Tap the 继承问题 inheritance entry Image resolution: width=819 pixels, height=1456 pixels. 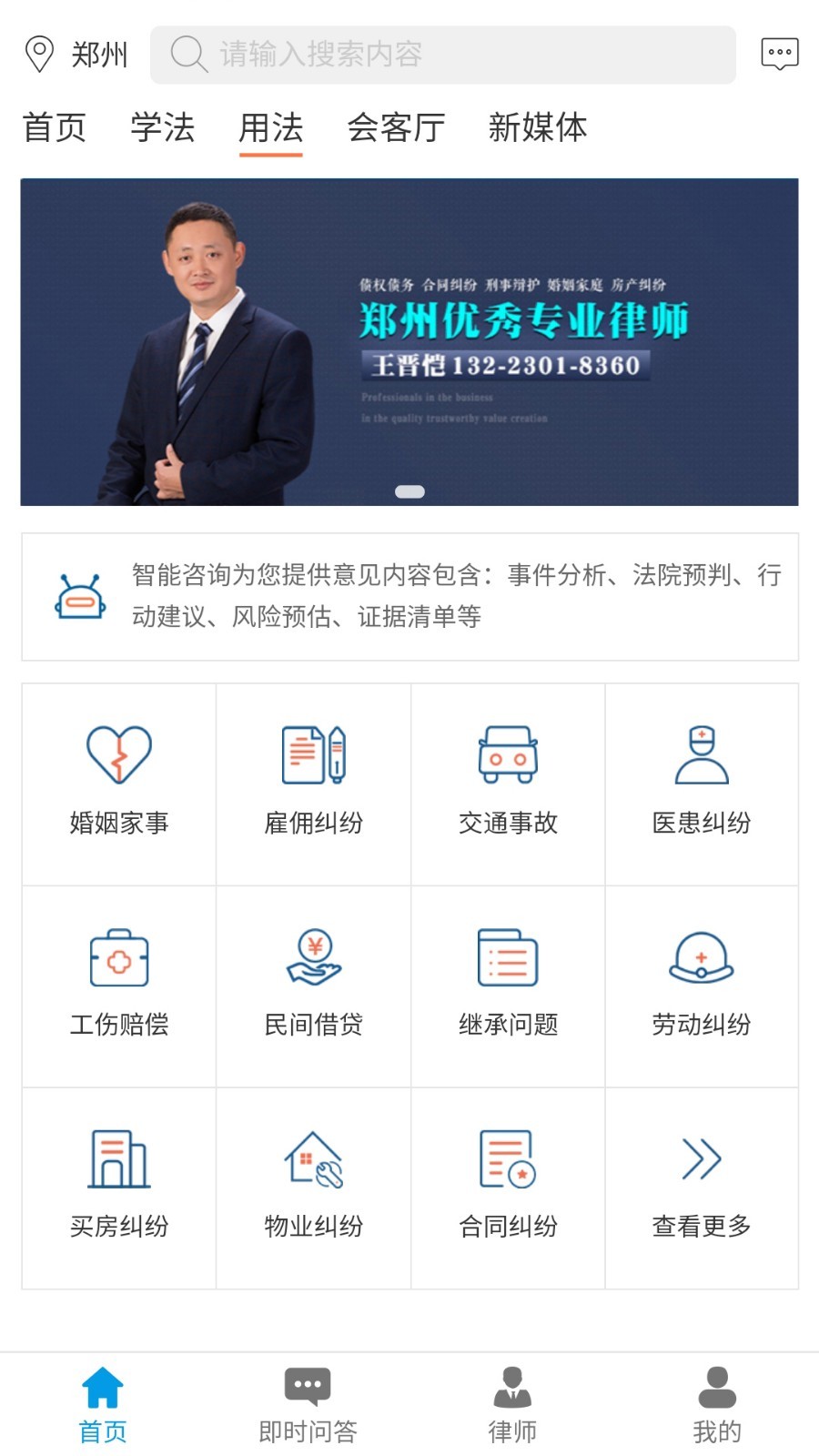point(508,957)
